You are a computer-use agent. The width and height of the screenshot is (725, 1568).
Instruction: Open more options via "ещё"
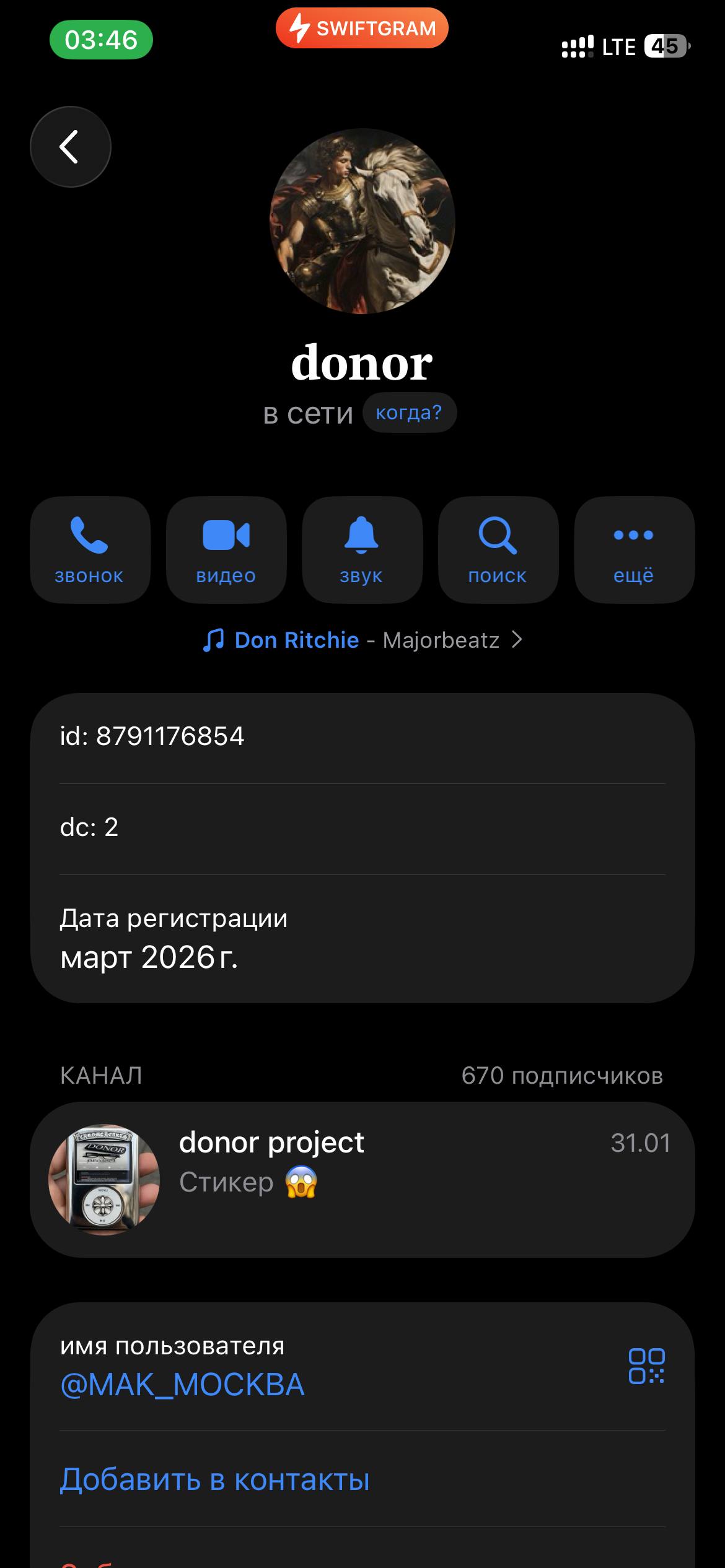point(634,549)
